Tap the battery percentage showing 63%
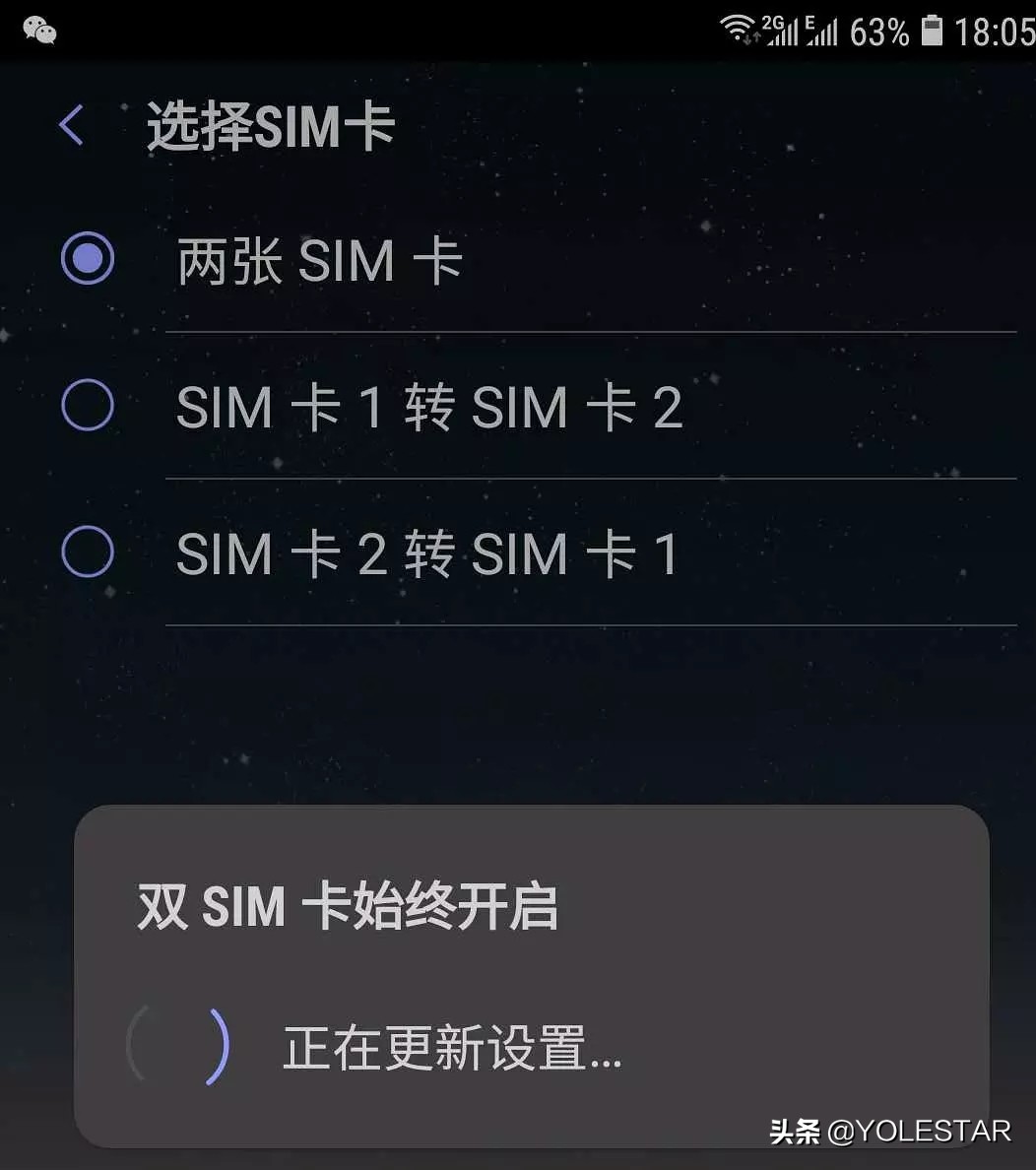1036x1170 pixels. (x=879, y=32)
